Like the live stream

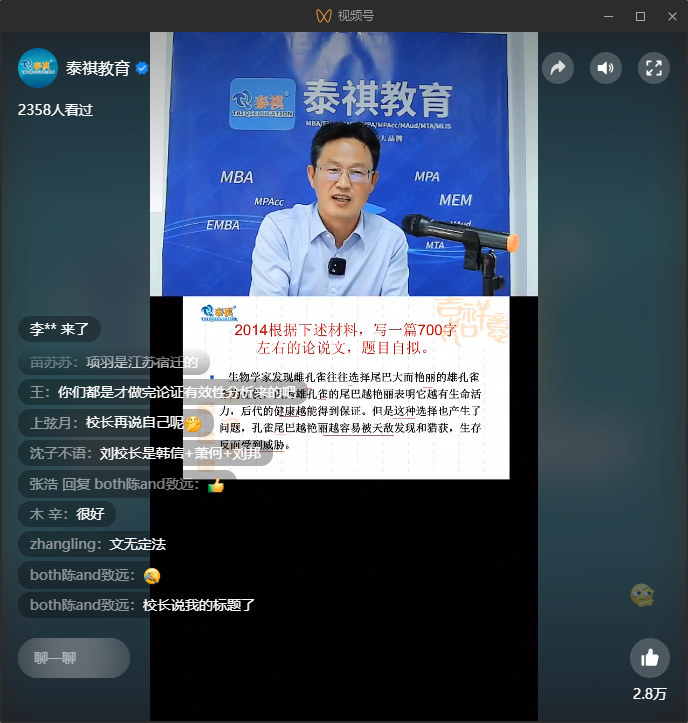(x=650, y=658)
